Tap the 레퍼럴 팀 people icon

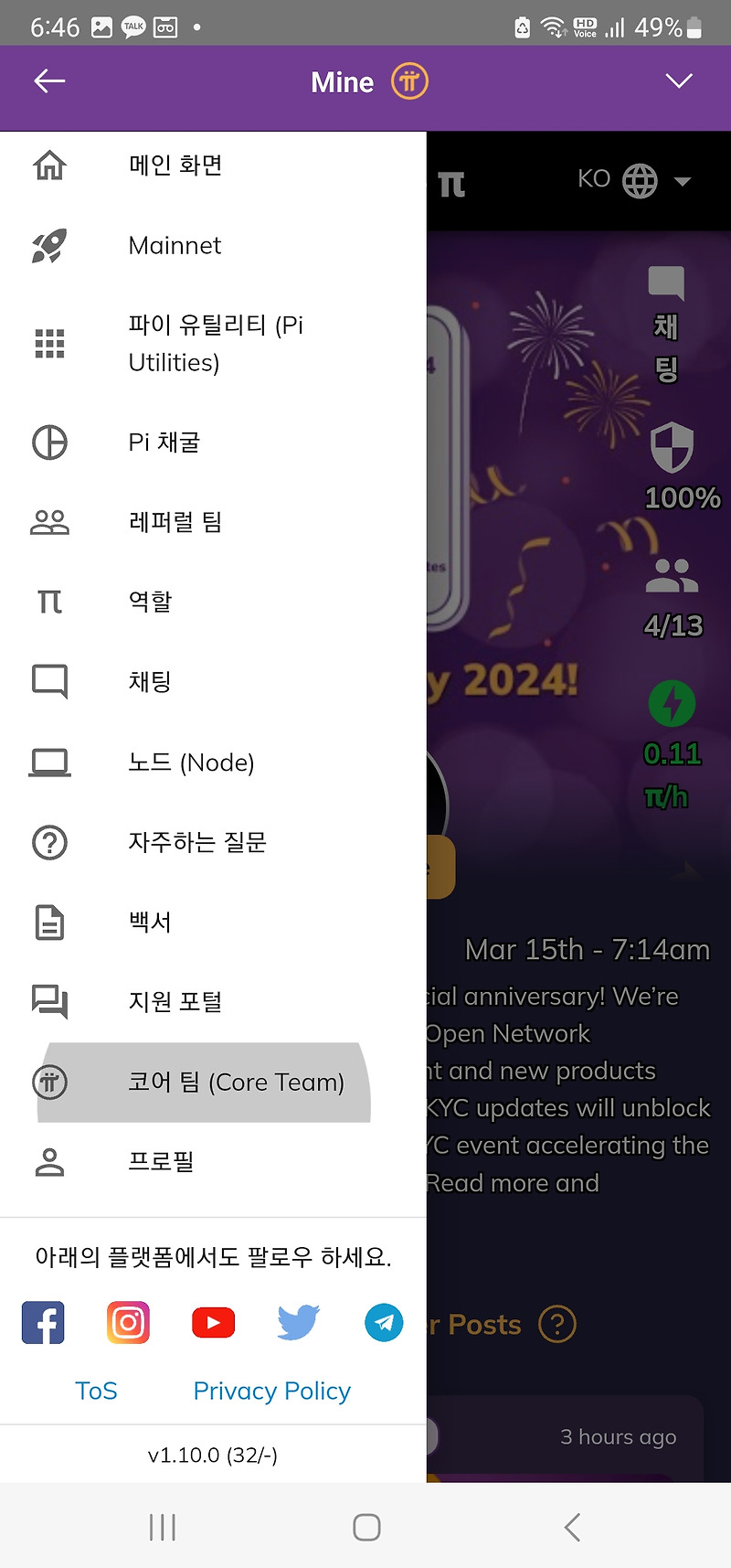pyautogui.click(x=49, y=521)
